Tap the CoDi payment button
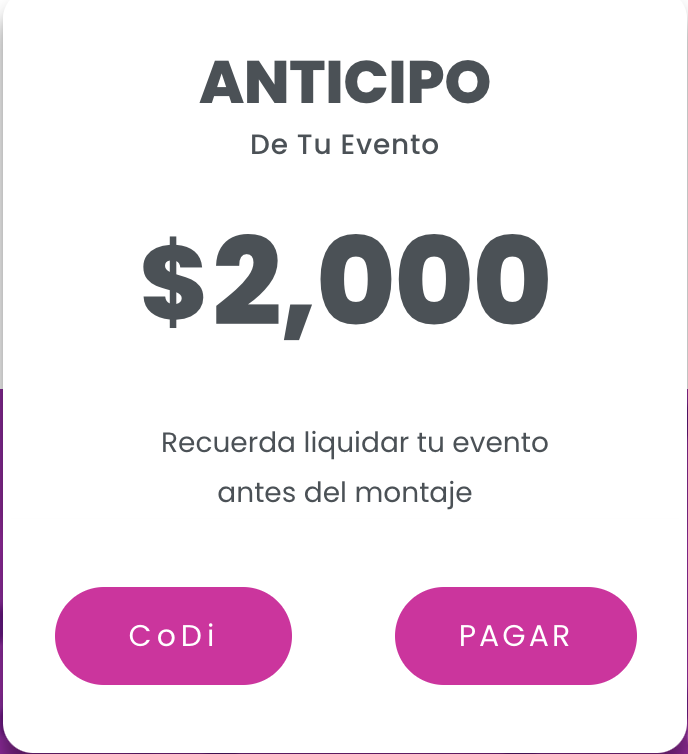 click(x=173, y=636)
